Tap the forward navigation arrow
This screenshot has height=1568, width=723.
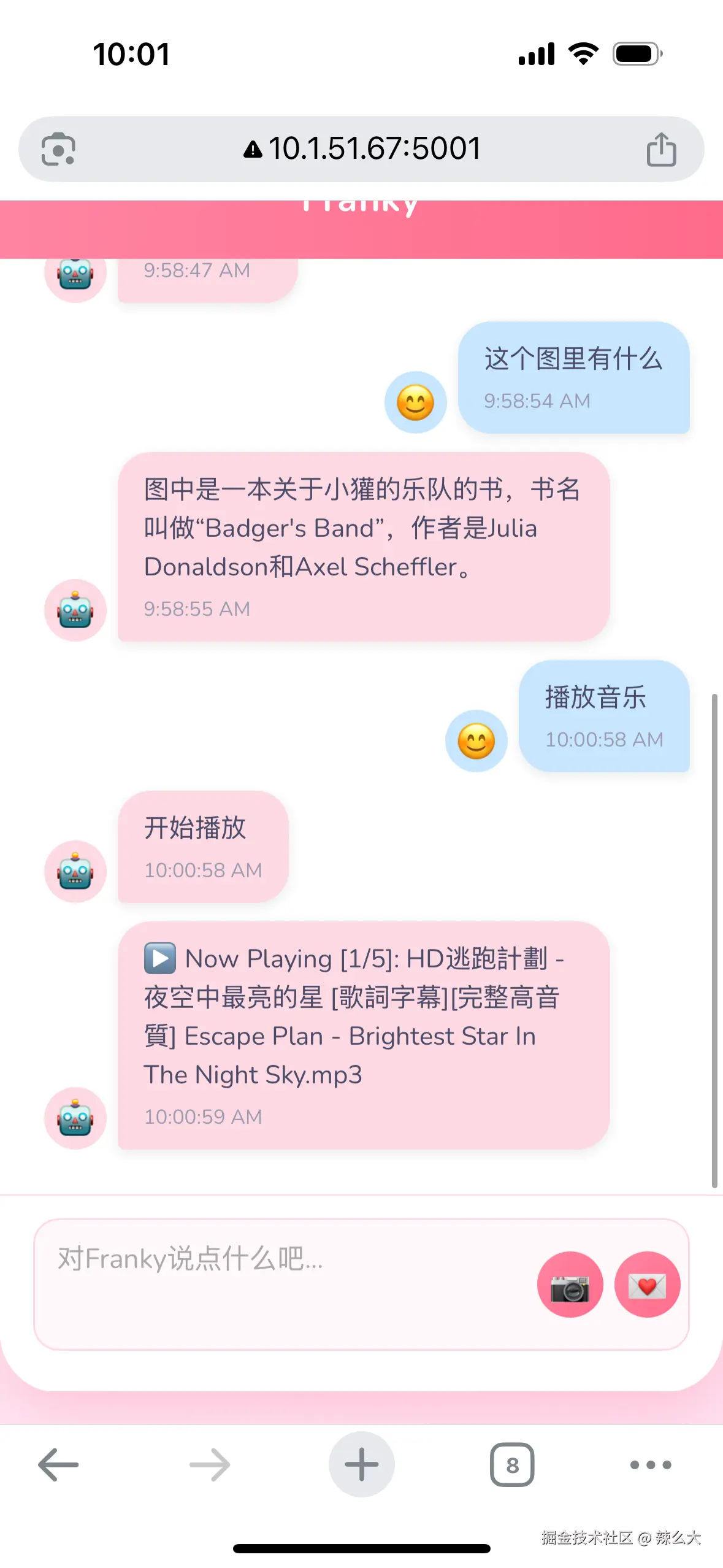tap(208, 1465)
